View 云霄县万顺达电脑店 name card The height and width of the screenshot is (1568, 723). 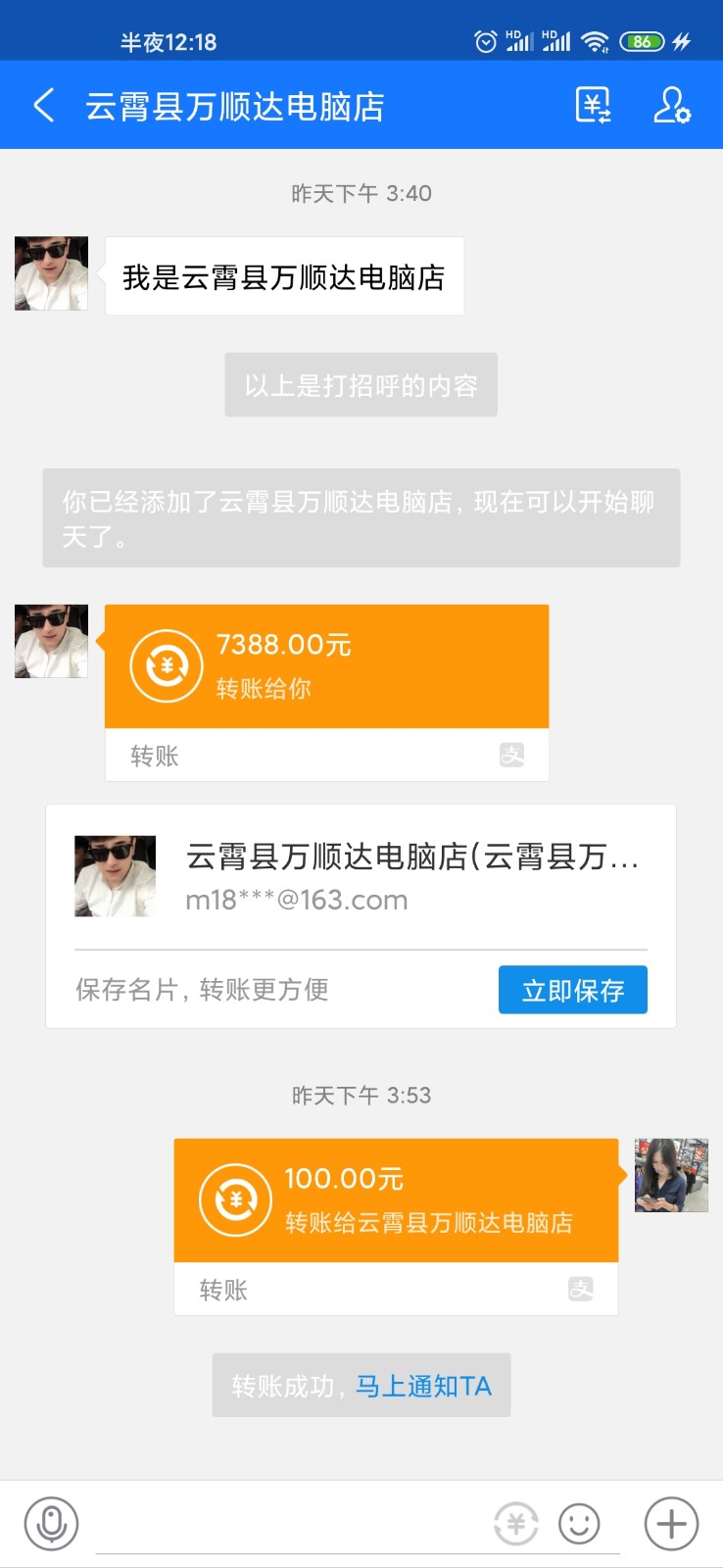[x=361, y=876]
